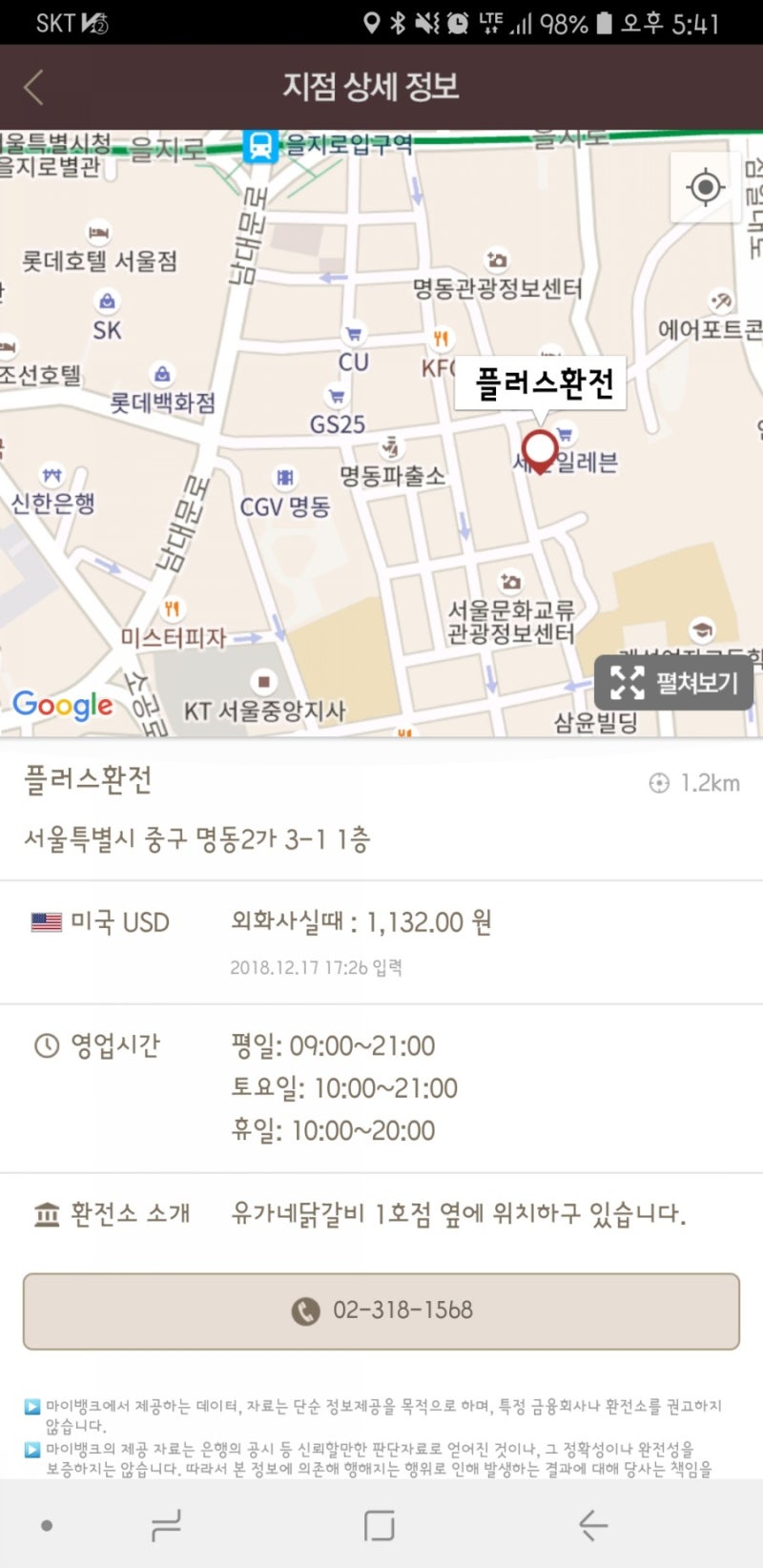Tap the phone icon in the call button
The image size is (763, 1568).
[304, 1310]
